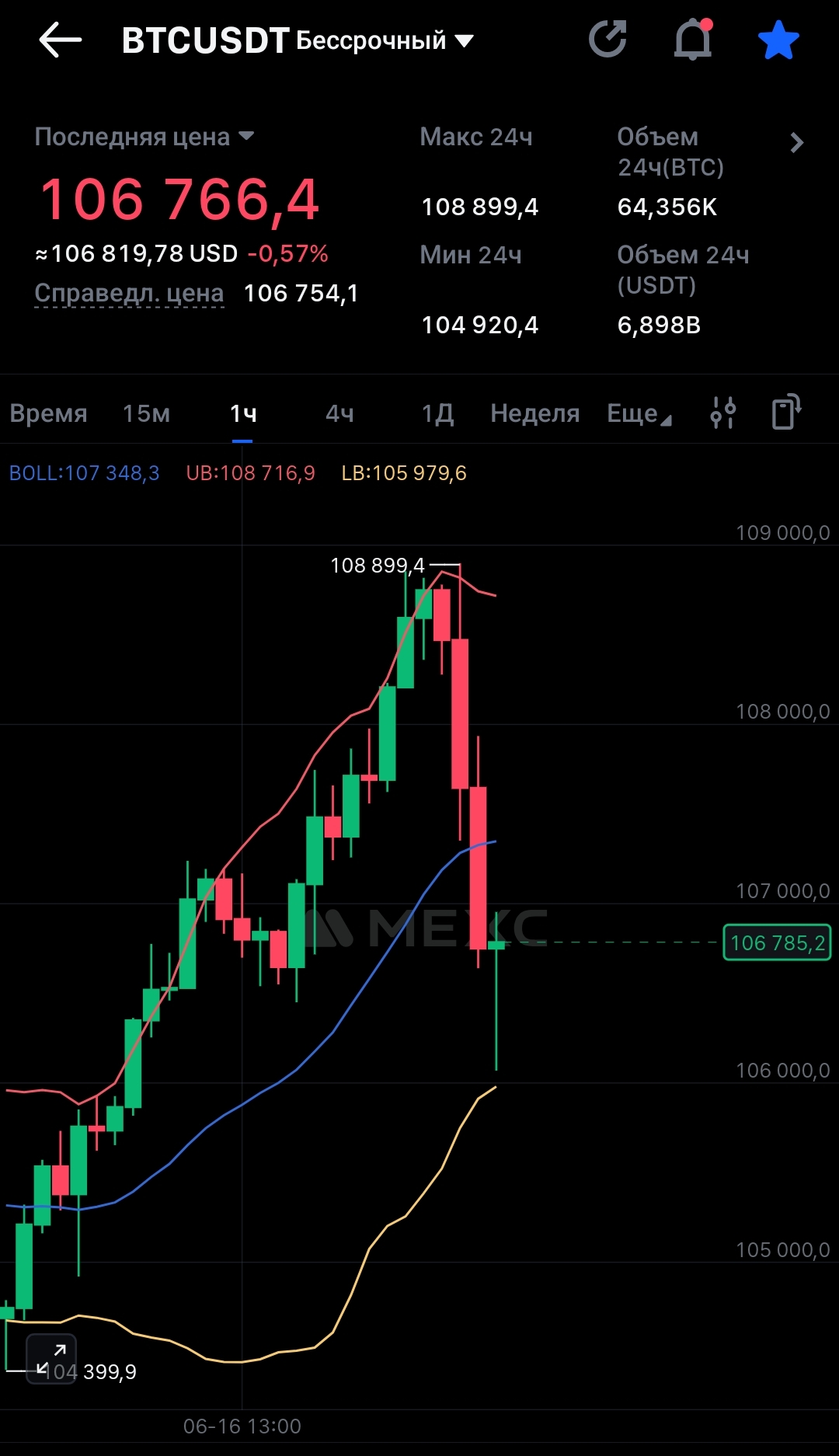839x1456 pixels.
Task: Select the 1ч timeframe
Action: (x=242, y=413)
